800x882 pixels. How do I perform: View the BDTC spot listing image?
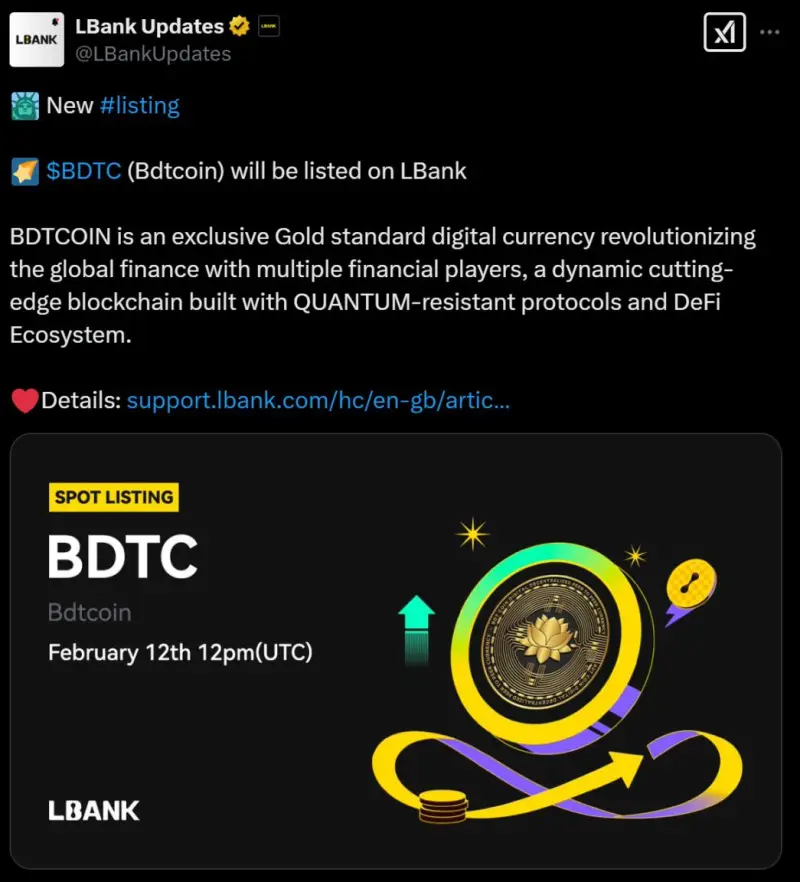click(x=395, y=650)
